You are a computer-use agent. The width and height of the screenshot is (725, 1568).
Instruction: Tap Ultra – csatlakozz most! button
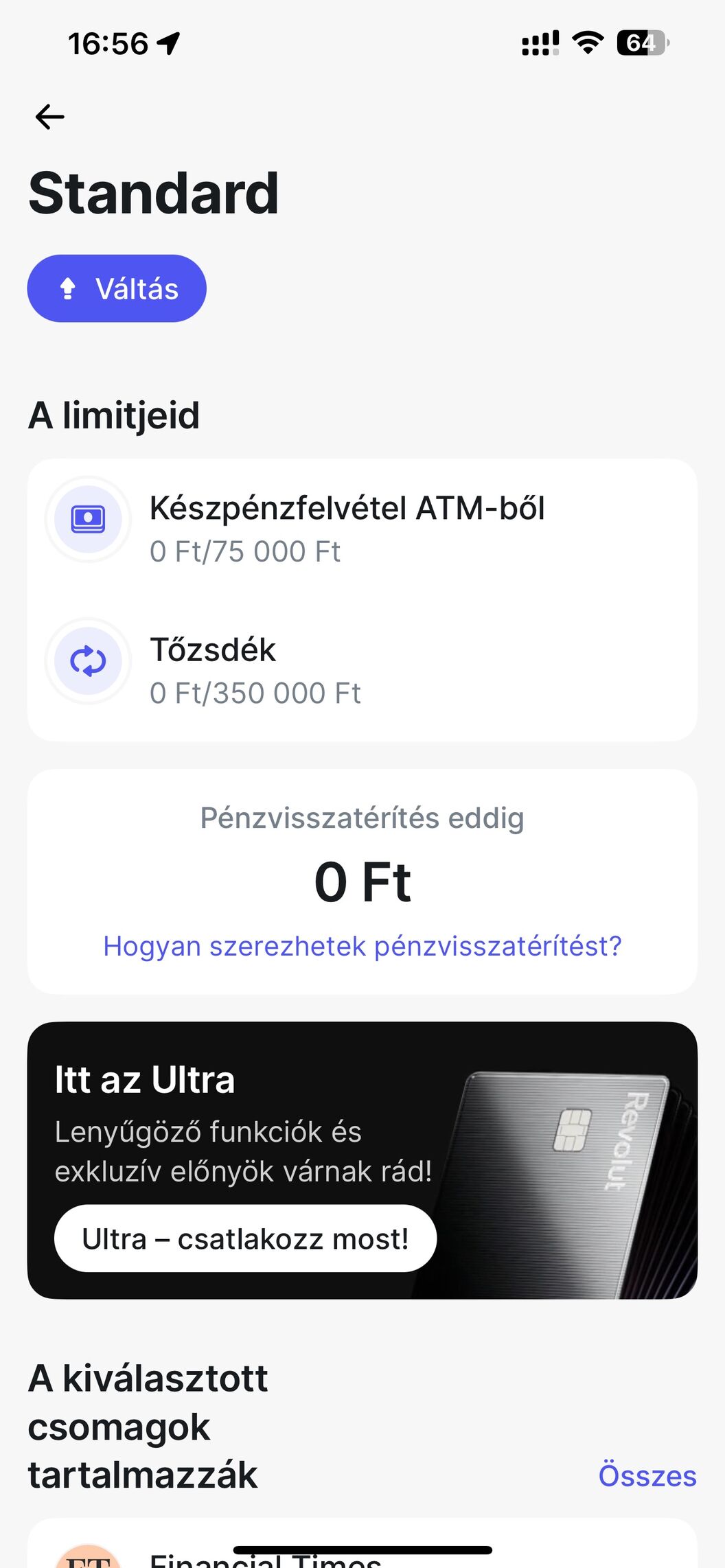[x=245, y=1238]
